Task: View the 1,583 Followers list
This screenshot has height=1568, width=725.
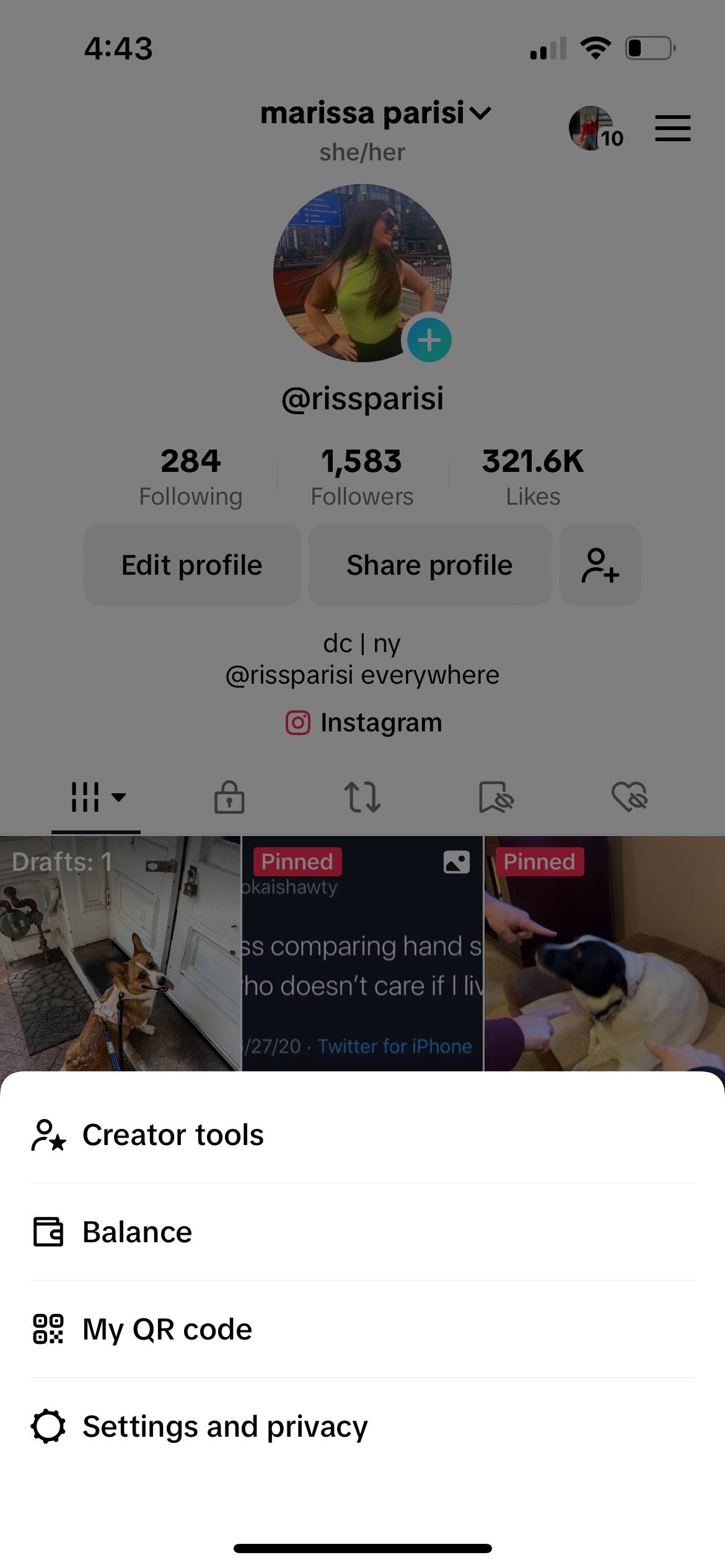Action: (x=362, y=477)
